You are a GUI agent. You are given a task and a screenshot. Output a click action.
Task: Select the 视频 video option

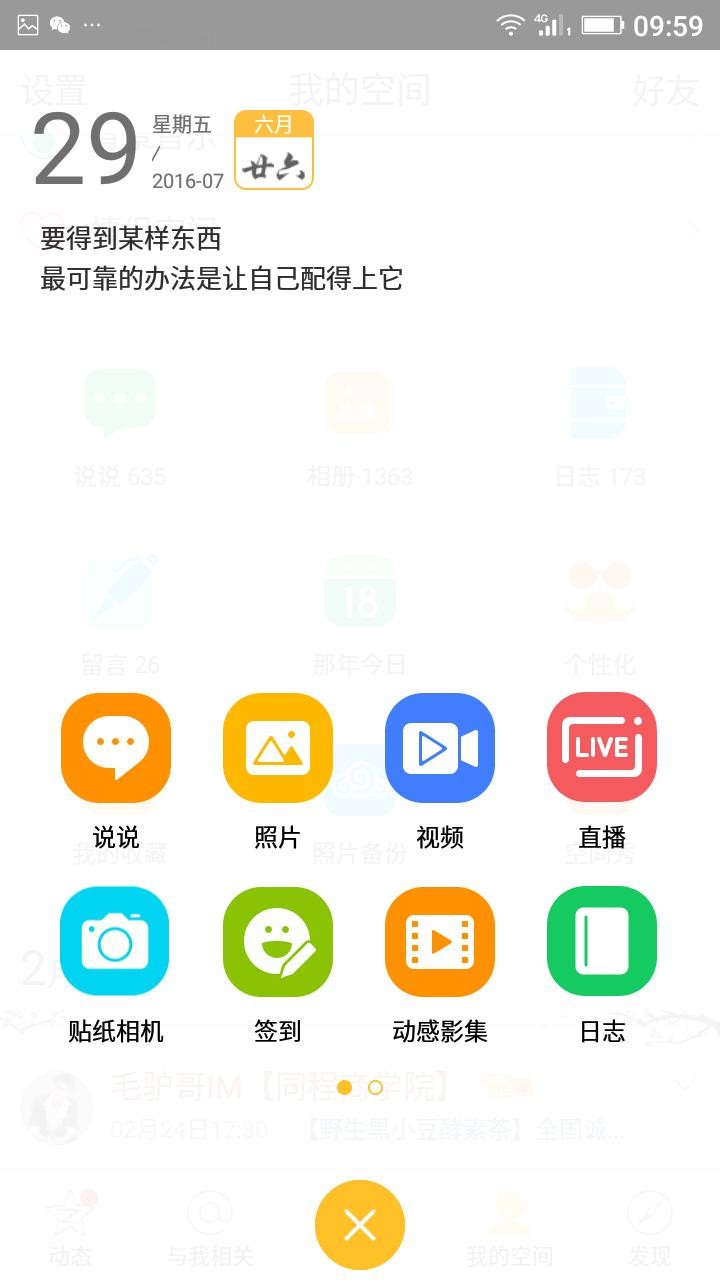pyautogui.click(x=440, y=748)
